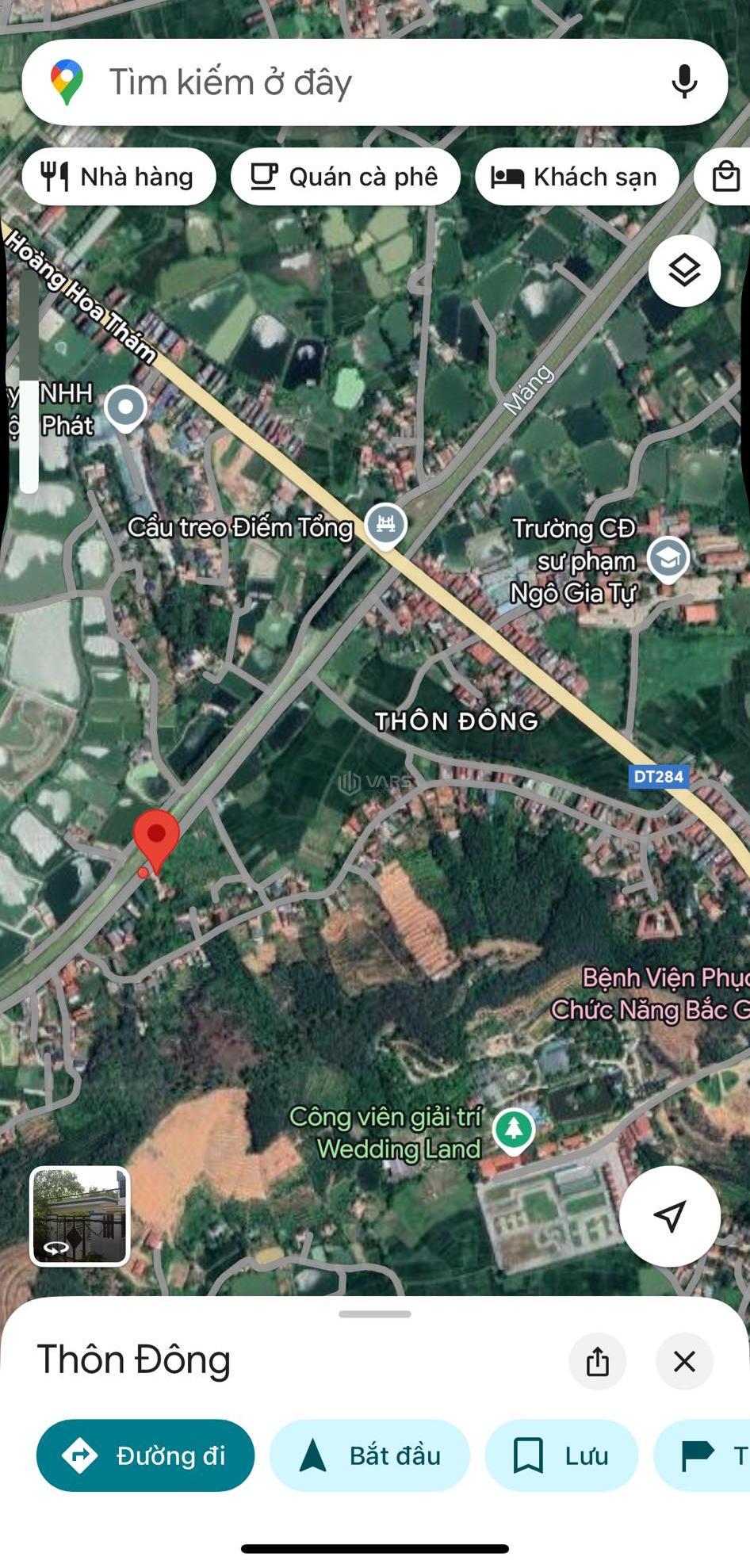Choose the "Khách sạn" chip
Viewport: 750px width, 1568px height.
coord(576,177)
